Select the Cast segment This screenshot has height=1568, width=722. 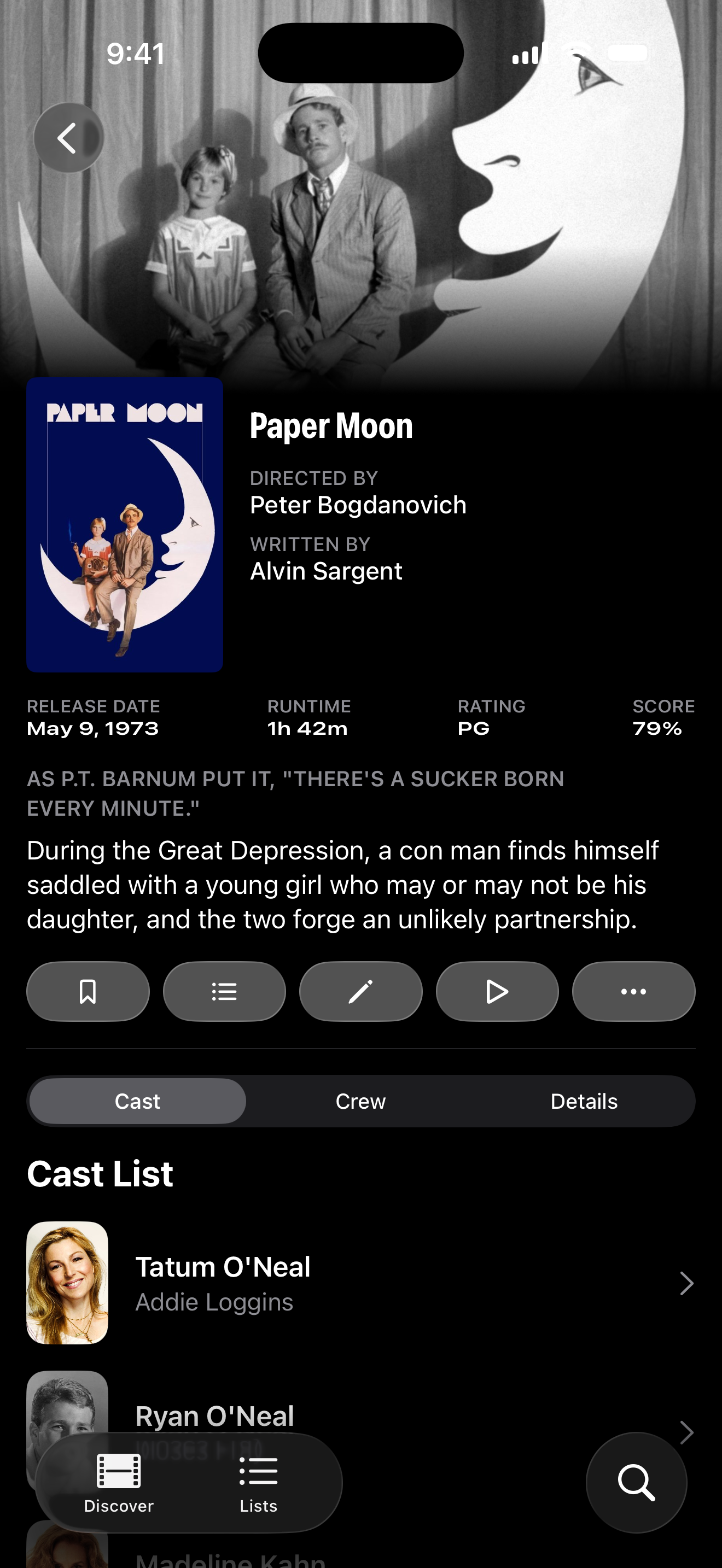click(138, 1101)
